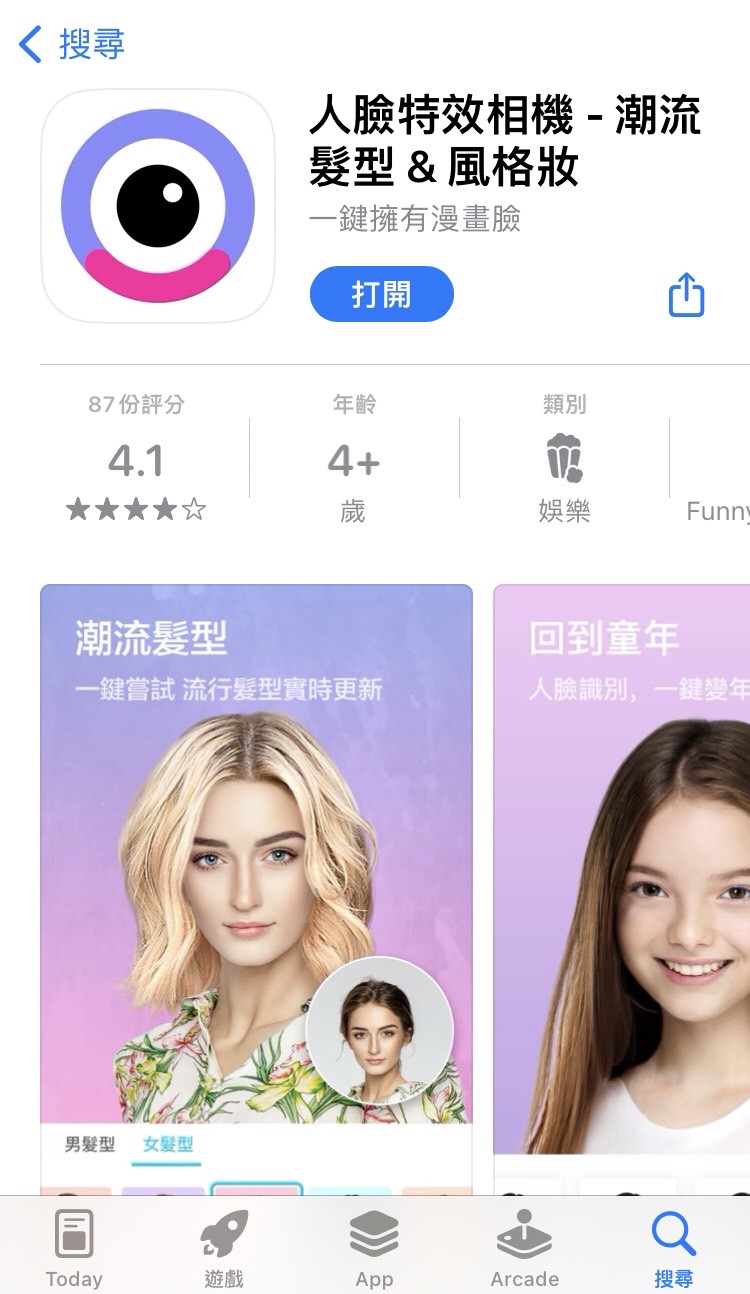View the 87份評分 ratings section
The image size is (750, 1294).
(136, 460)
